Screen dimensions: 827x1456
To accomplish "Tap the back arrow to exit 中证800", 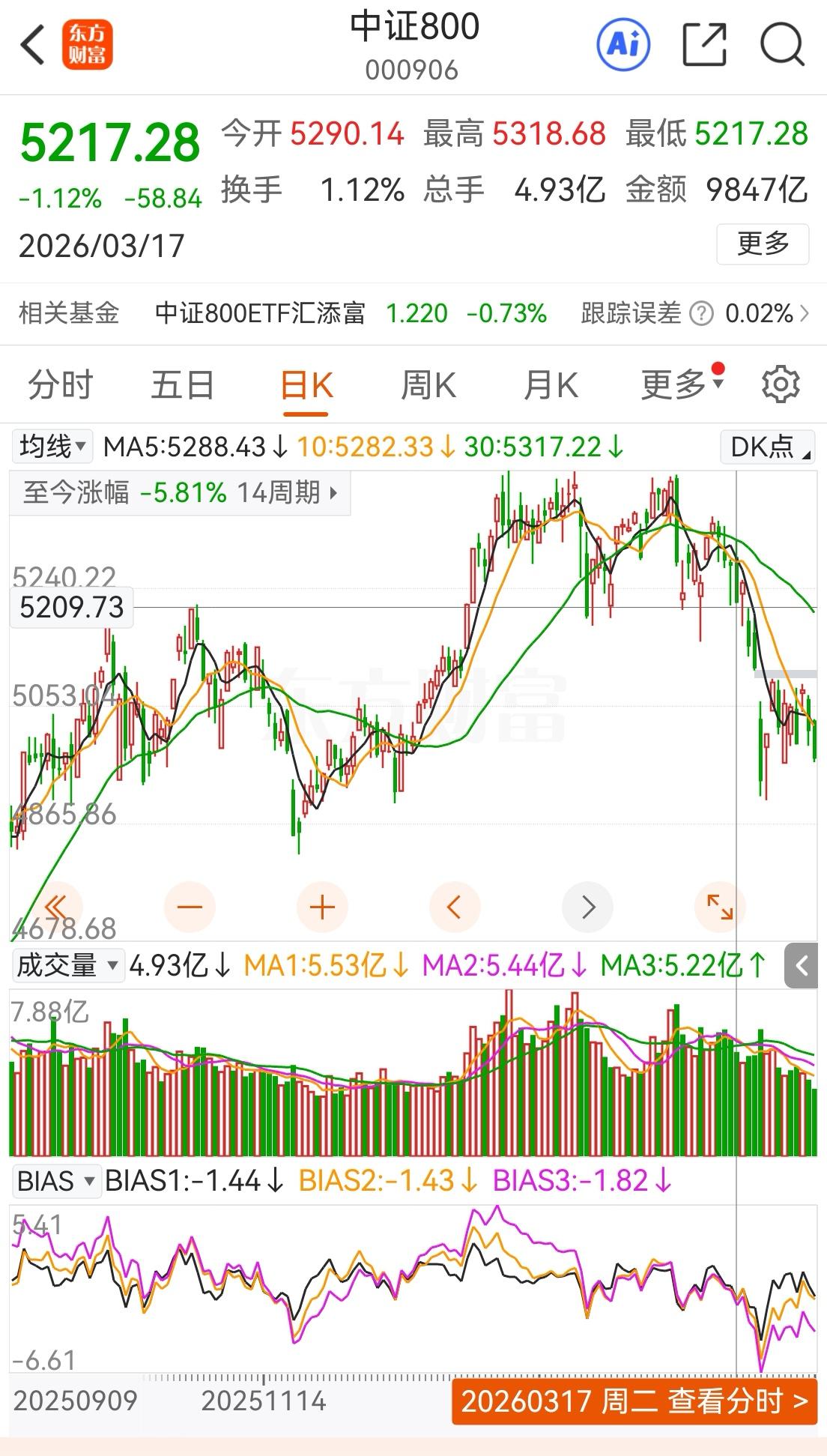I will coord(31,45).
